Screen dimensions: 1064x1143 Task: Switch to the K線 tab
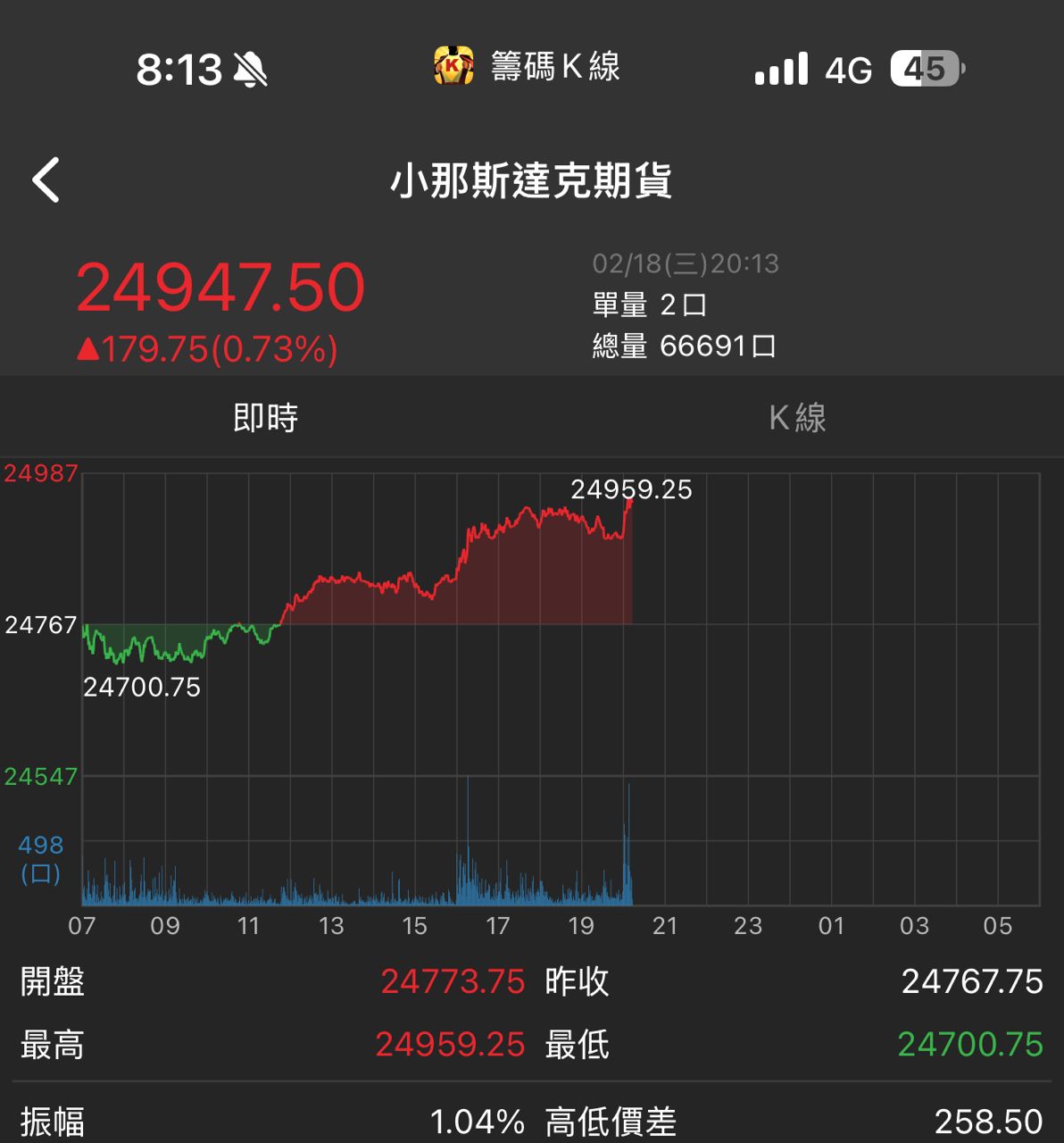(x=797, y=418)
